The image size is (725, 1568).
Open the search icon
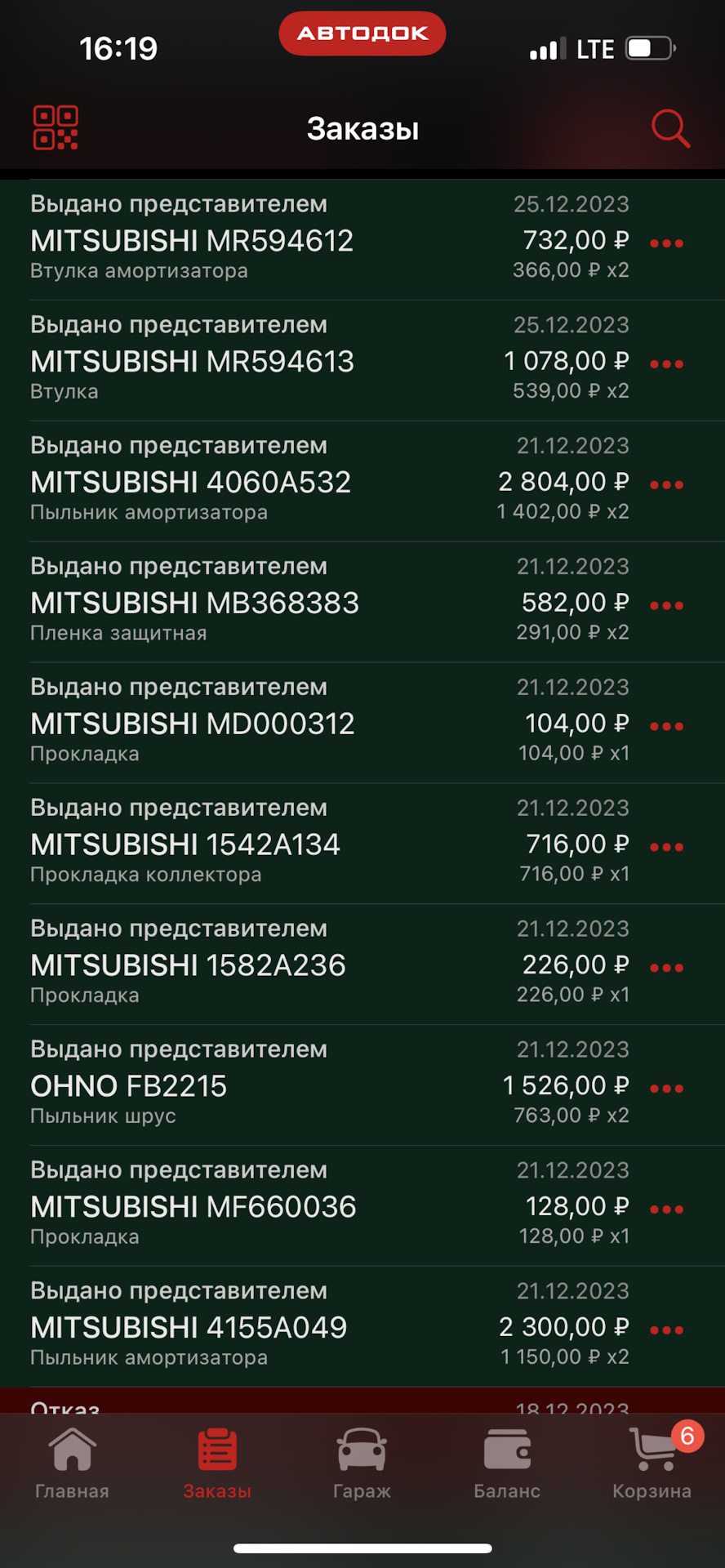[670, 128]
